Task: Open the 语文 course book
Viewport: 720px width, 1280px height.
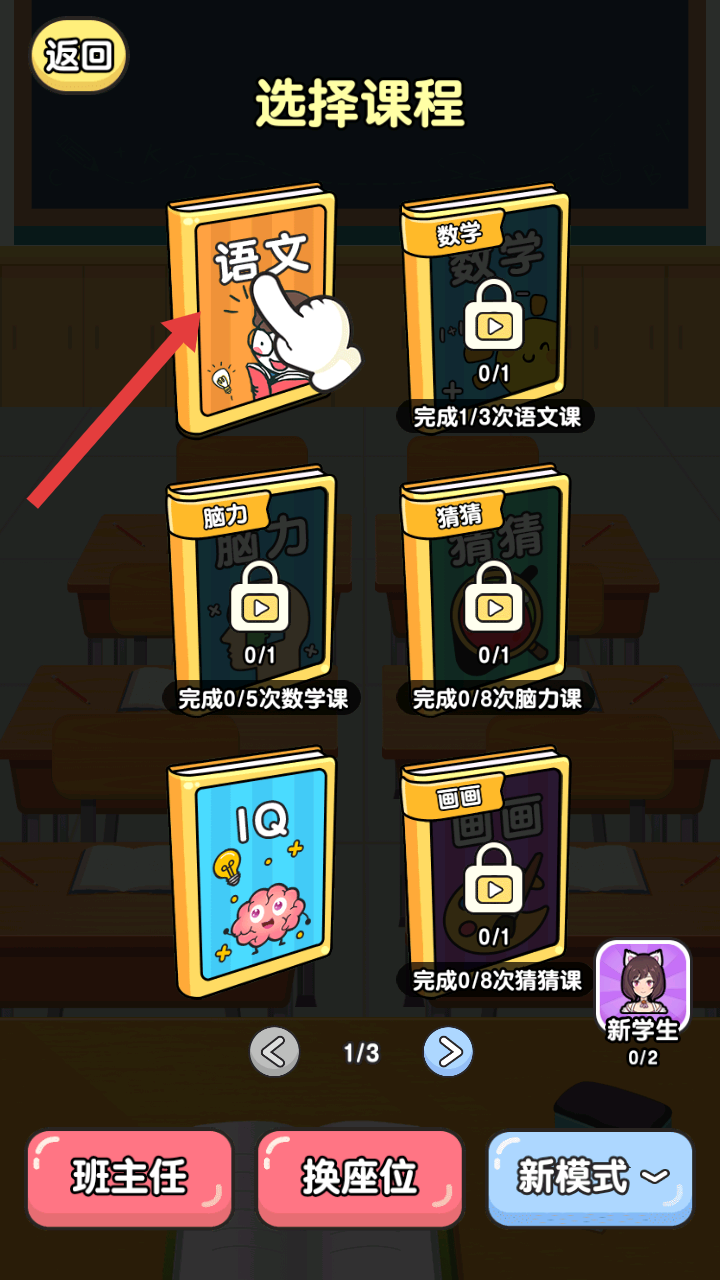Action: click(253, 308)
